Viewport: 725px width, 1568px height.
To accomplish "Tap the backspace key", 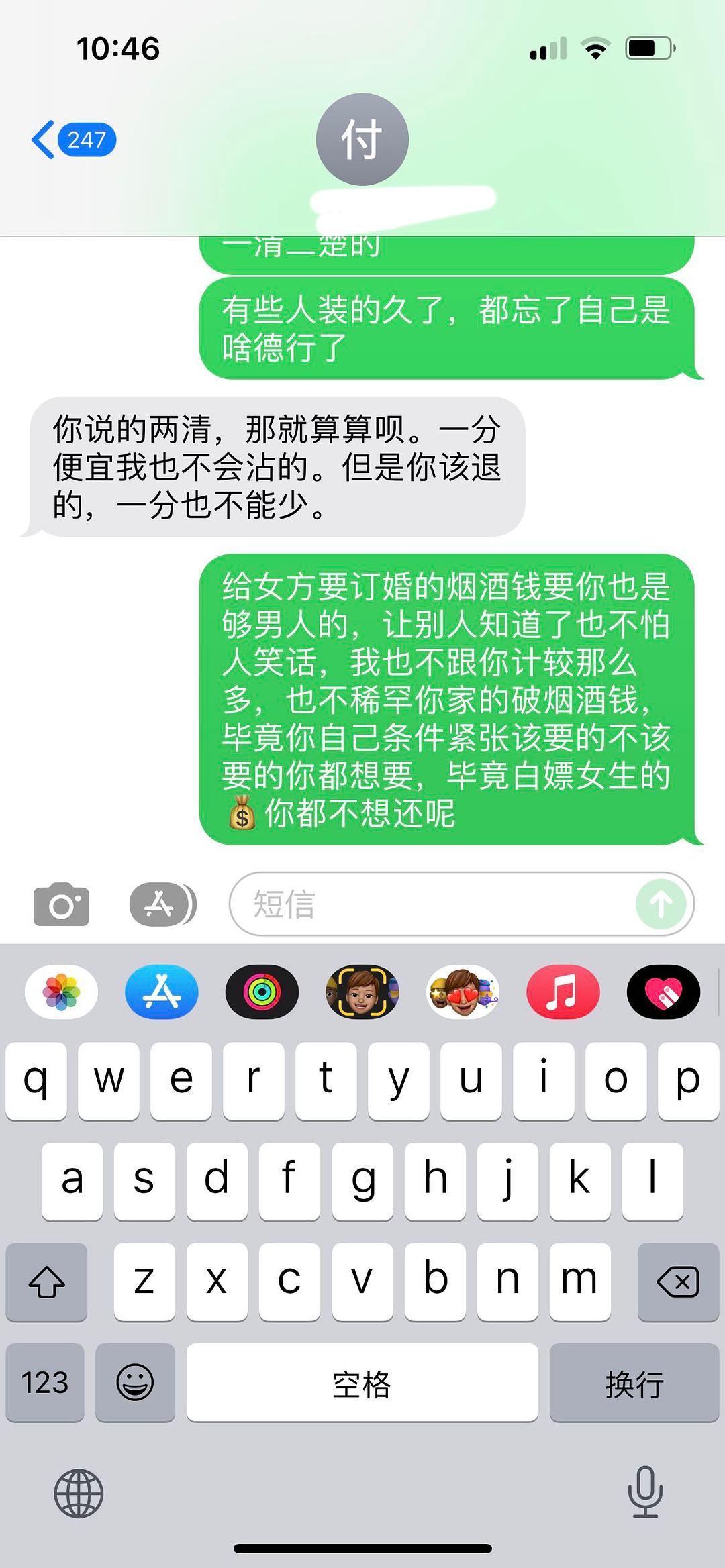I will click(x=678, y=1282).
